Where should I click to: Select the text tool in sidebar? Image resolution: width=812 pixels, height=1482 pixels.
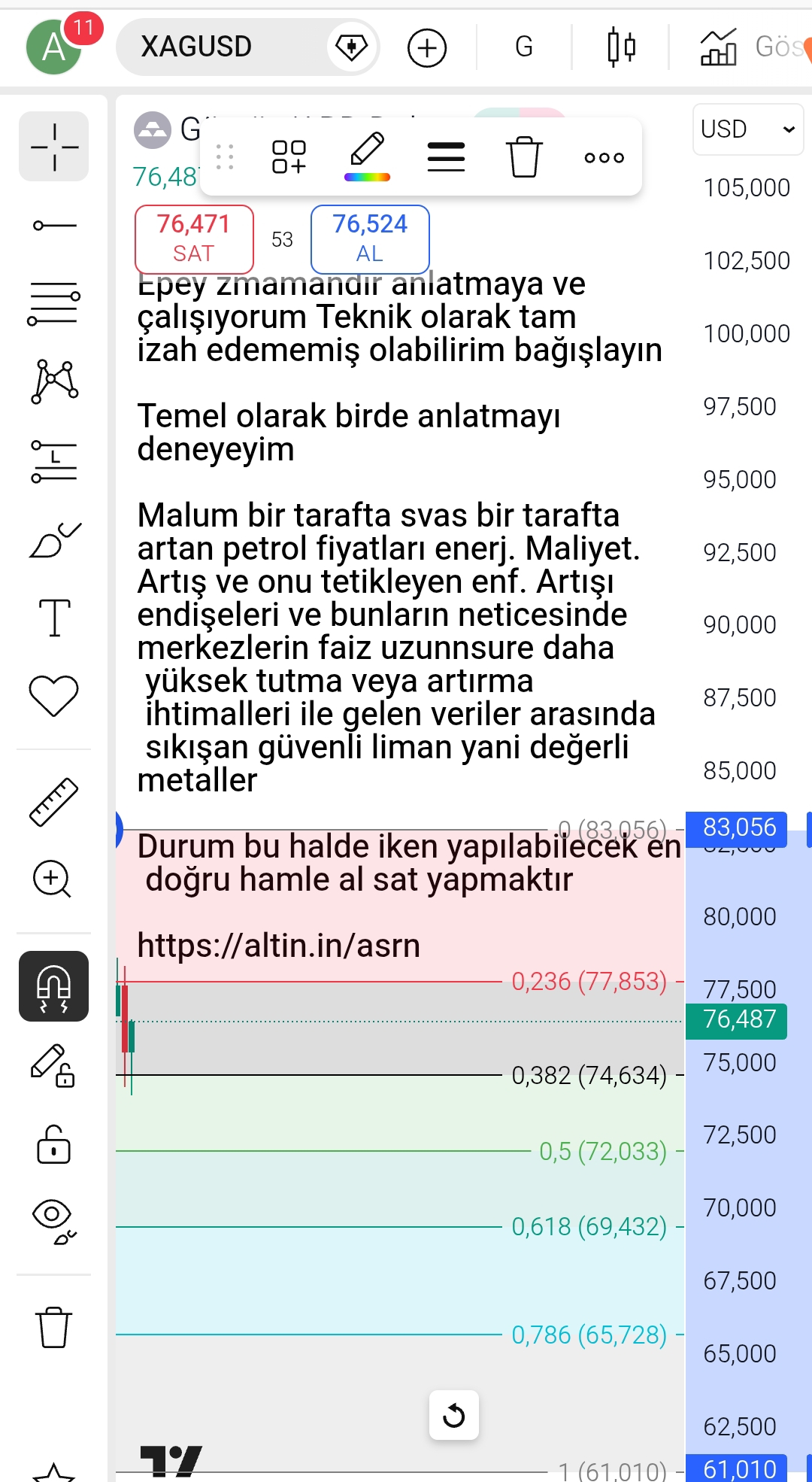(54, 618)
